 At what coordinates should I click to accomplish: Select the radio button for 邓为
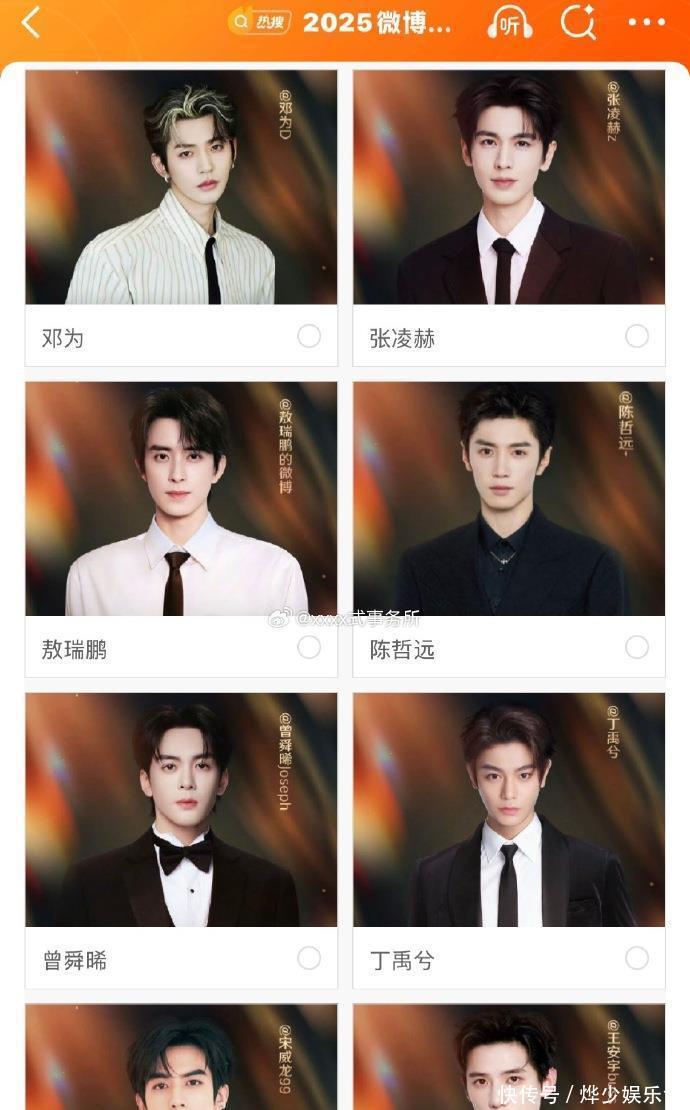tap(309, 336)
